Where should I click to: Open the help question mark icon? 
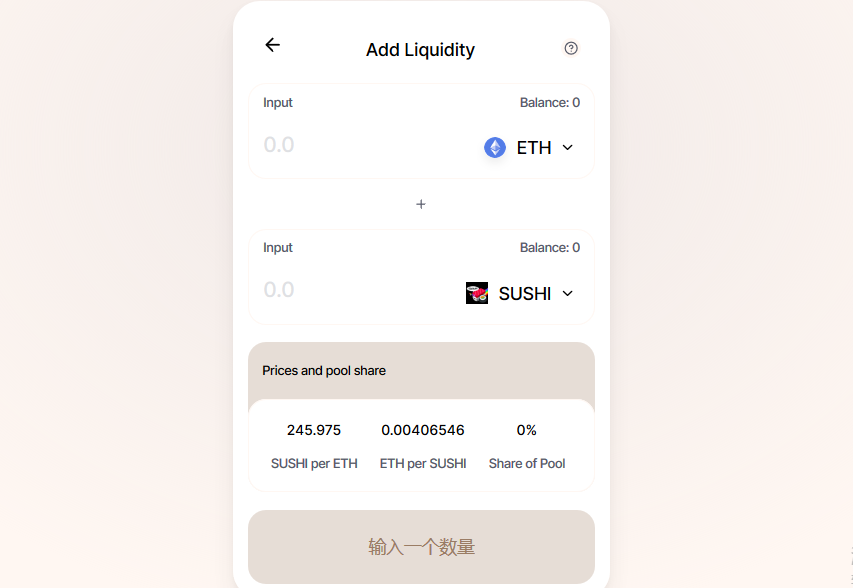tap(571, 48)
